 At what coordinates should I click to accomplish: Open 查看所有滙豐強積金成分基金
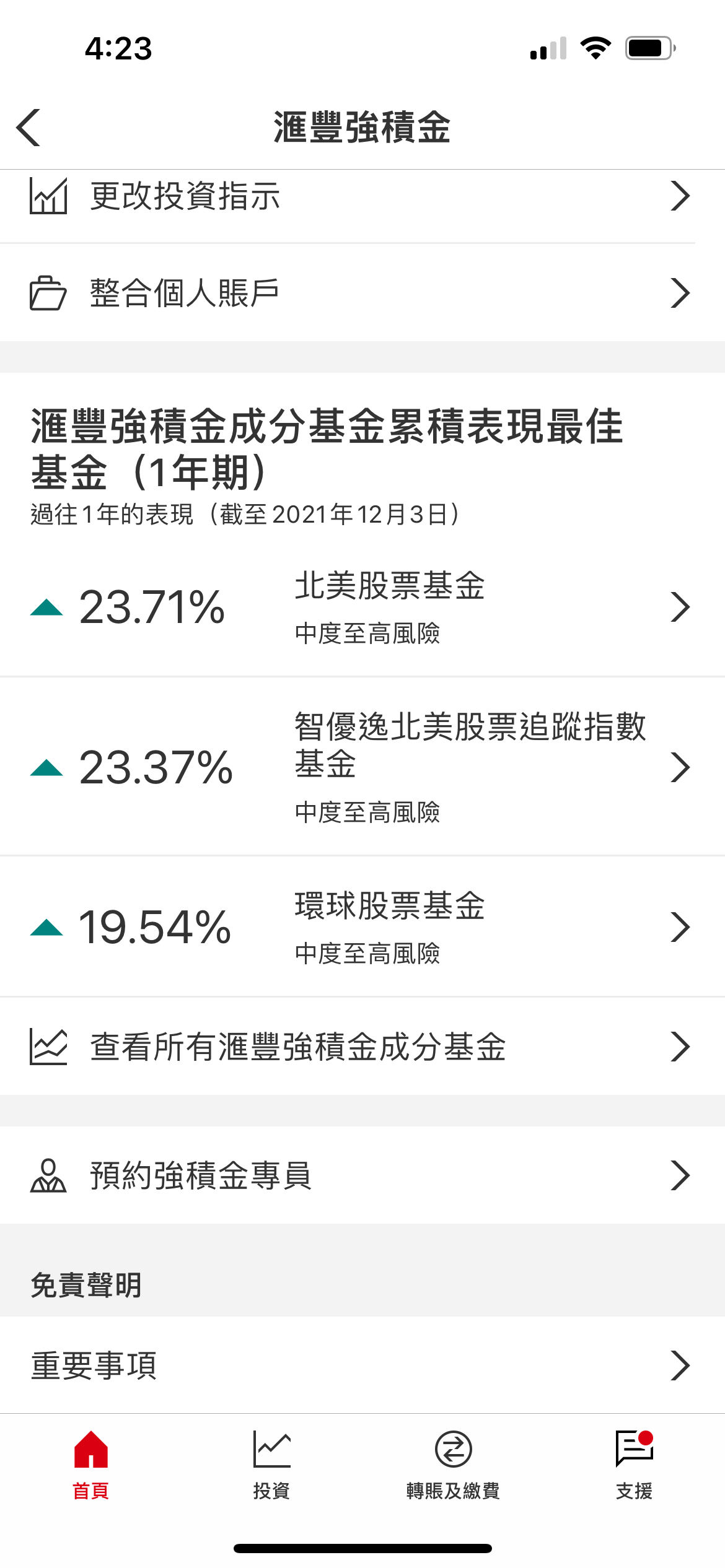coord(362,1047)
